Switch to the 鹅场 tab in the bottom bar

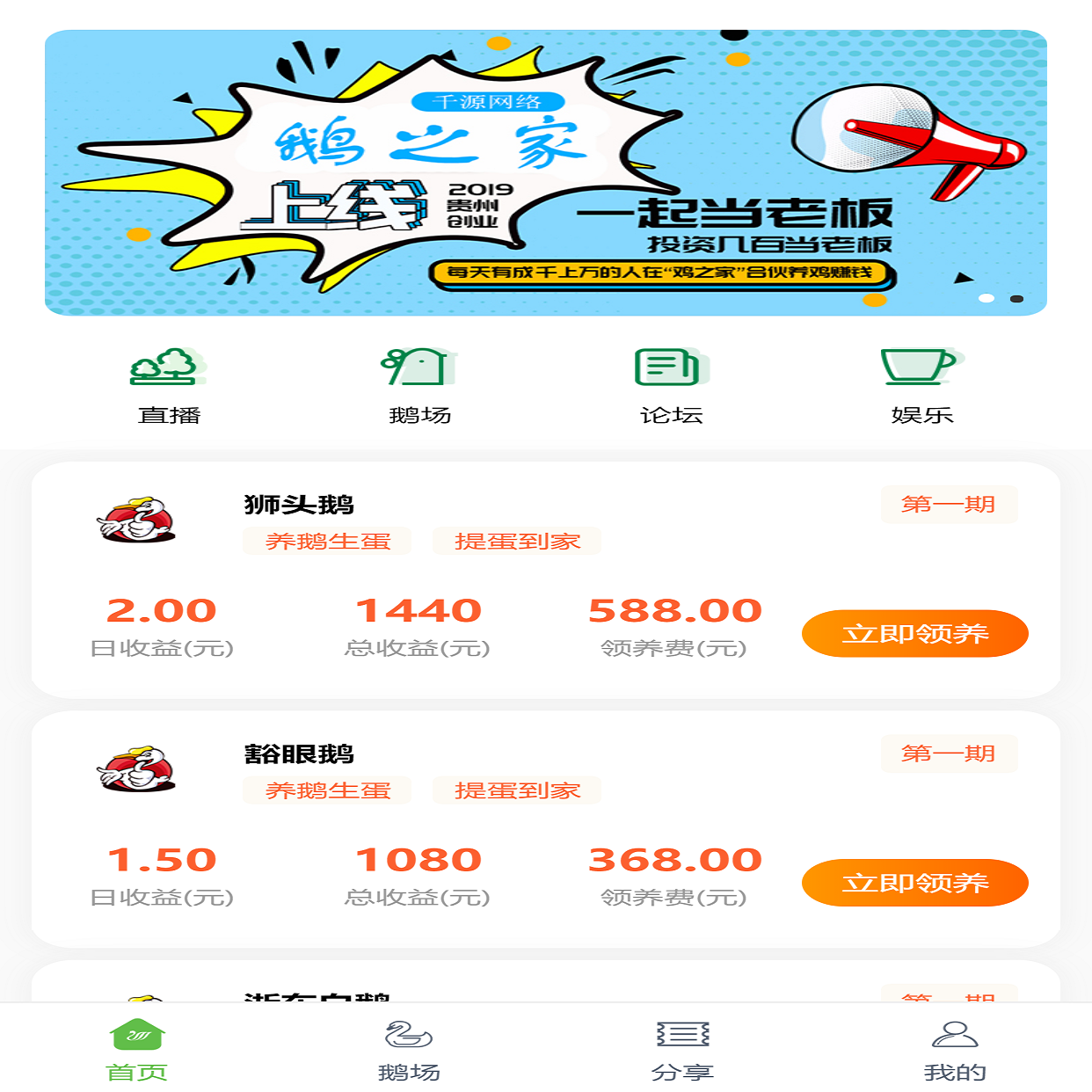coord(409,1050)
